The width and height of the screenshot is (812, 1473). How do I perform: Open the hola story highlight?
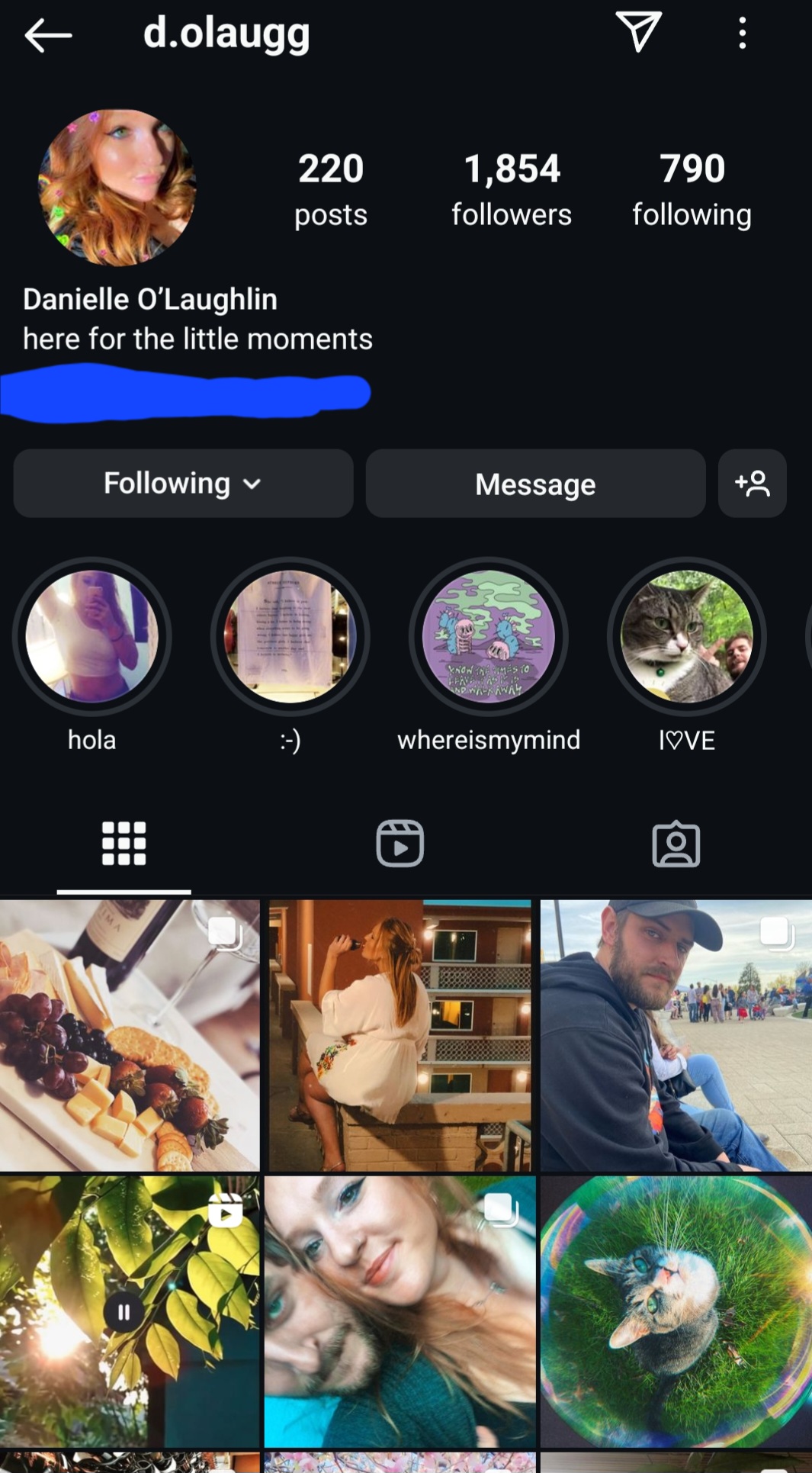tap(91, 637)
